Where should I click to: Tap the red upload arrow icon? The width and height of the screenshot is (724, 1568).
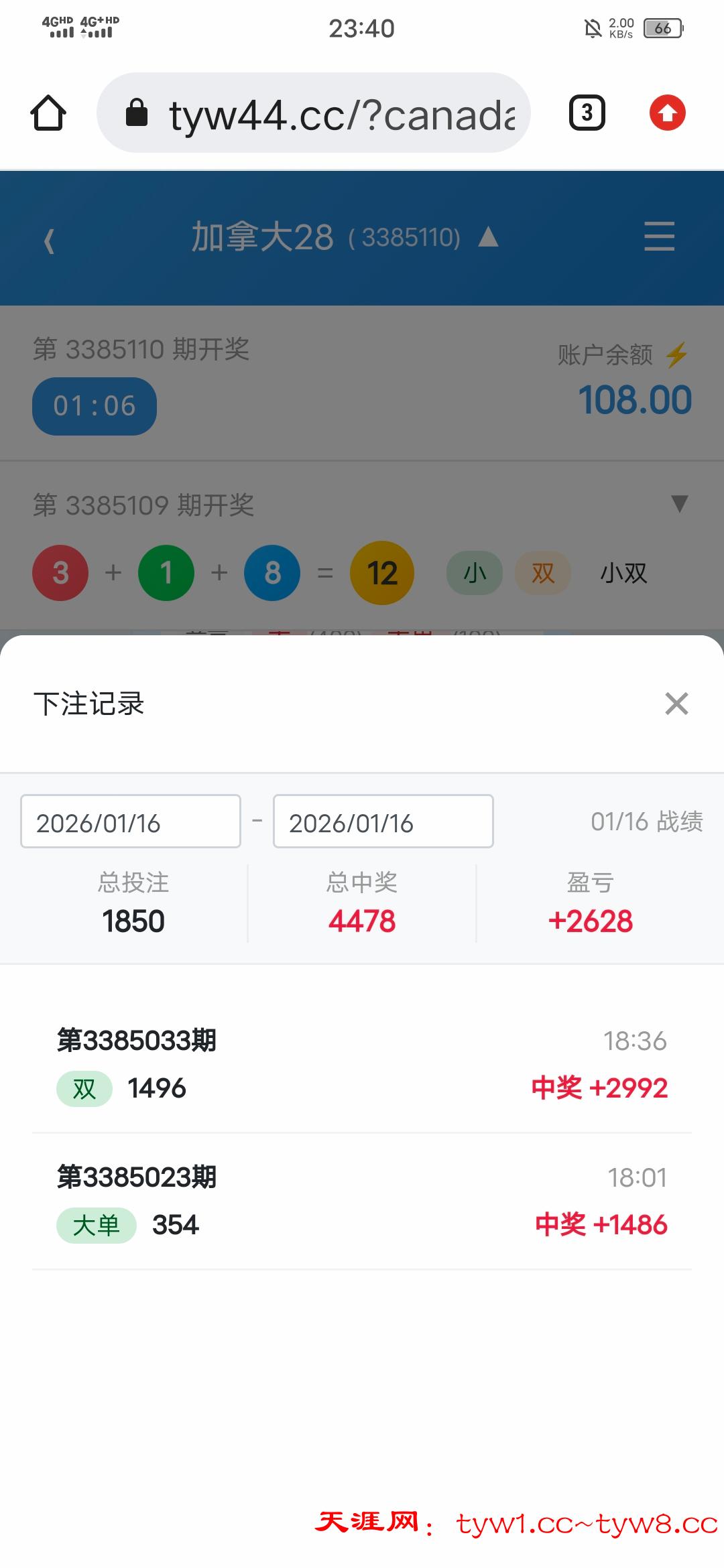coord(667,113)
